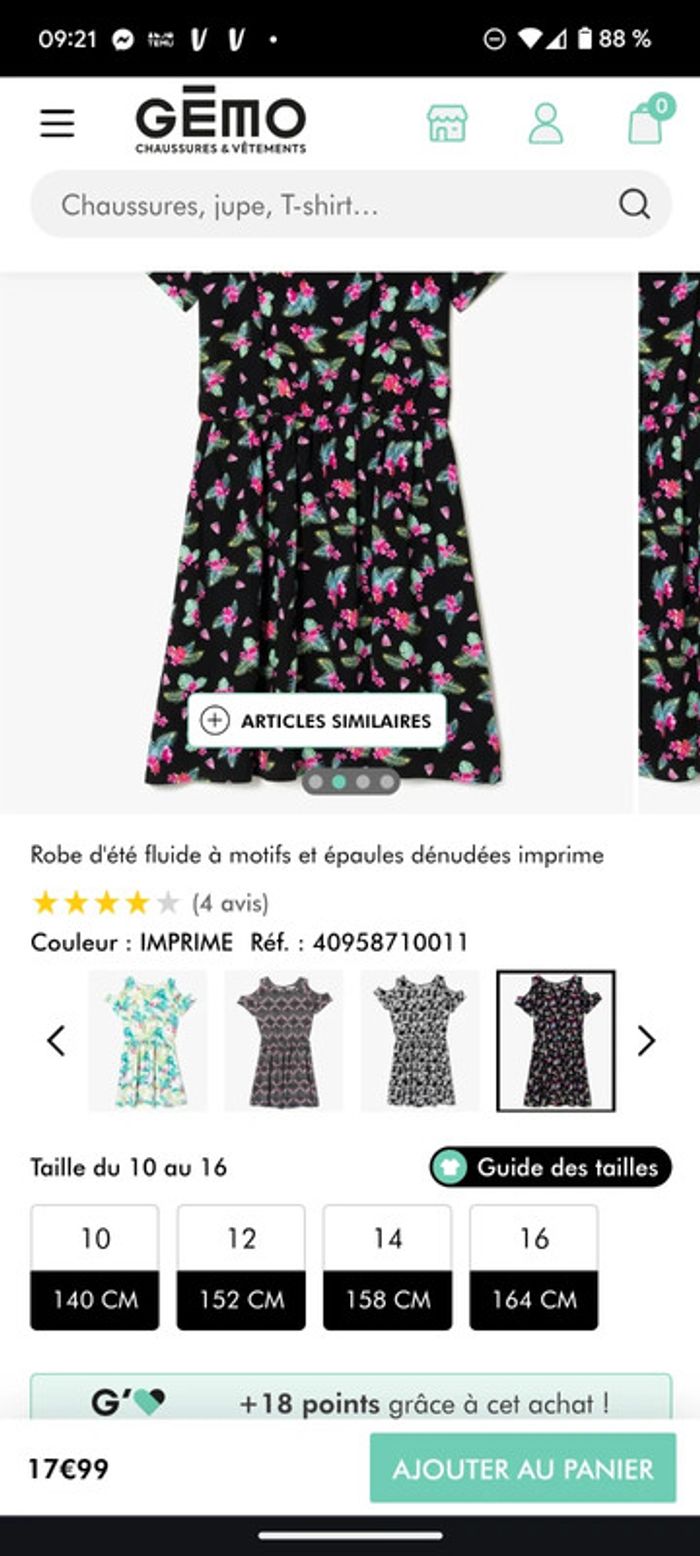Open Guide des tailles
The height and width of the screenshot is (1556, 700).
click(x=551, y=1167)
